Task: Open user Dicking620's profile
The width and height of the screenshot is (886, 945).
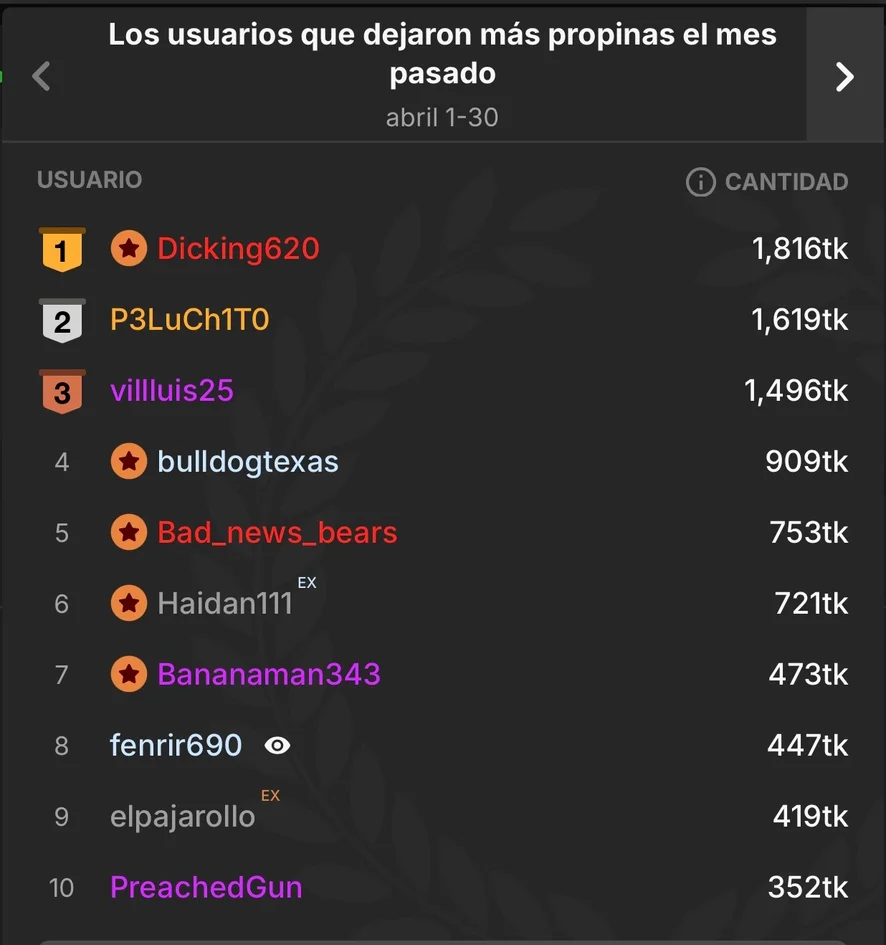Action: 238,249
